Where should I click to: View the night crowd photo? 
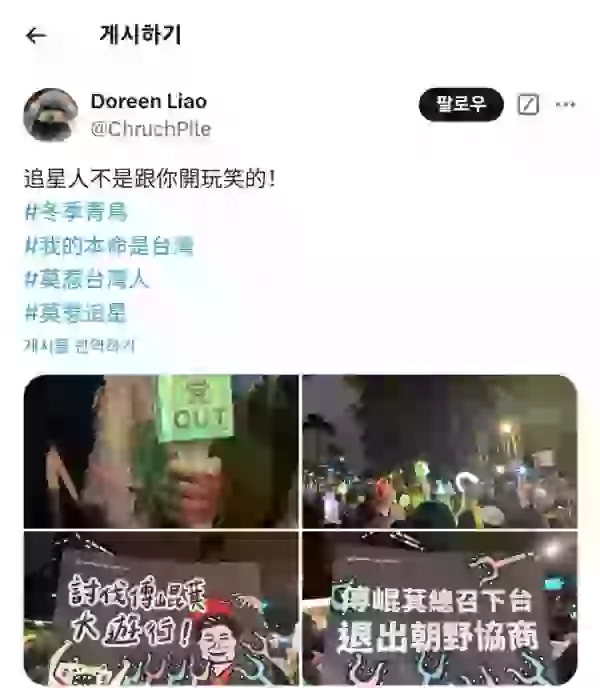point(439,451)
